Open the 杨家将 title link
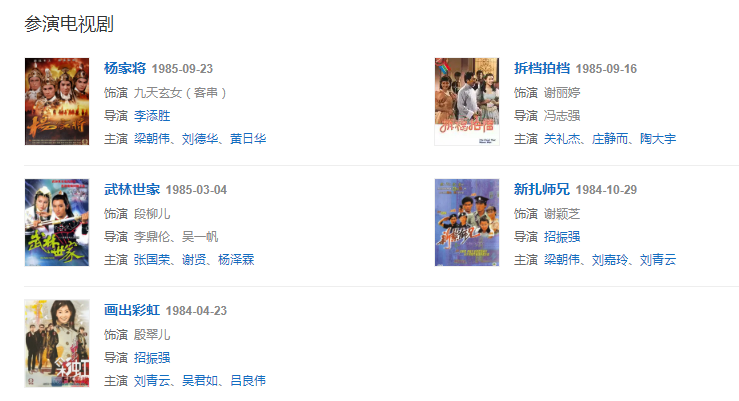The height and width of the screenshot is (401, 739). point(125,69)
